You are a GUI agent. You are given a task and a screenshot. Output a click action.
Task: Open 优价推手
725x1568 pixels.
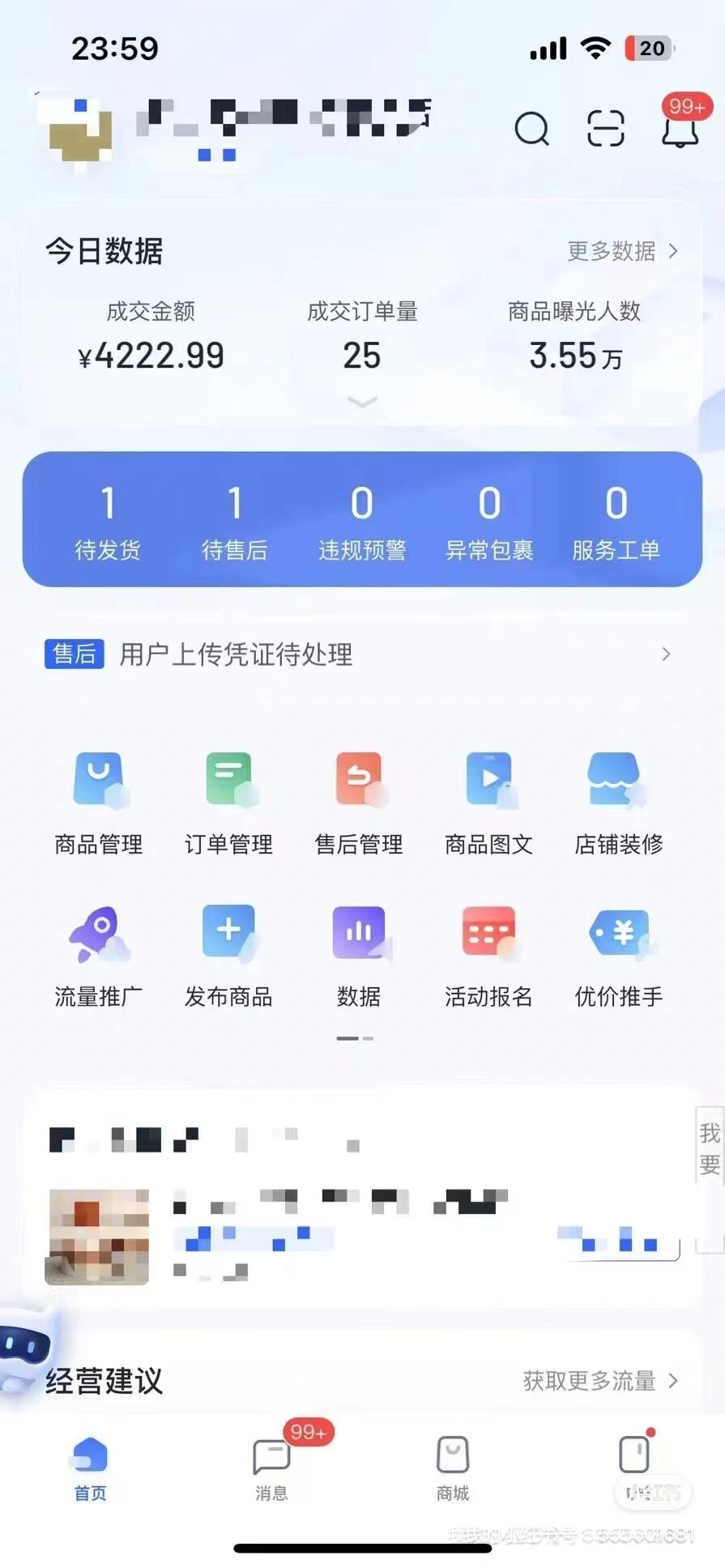pos(619,955)
